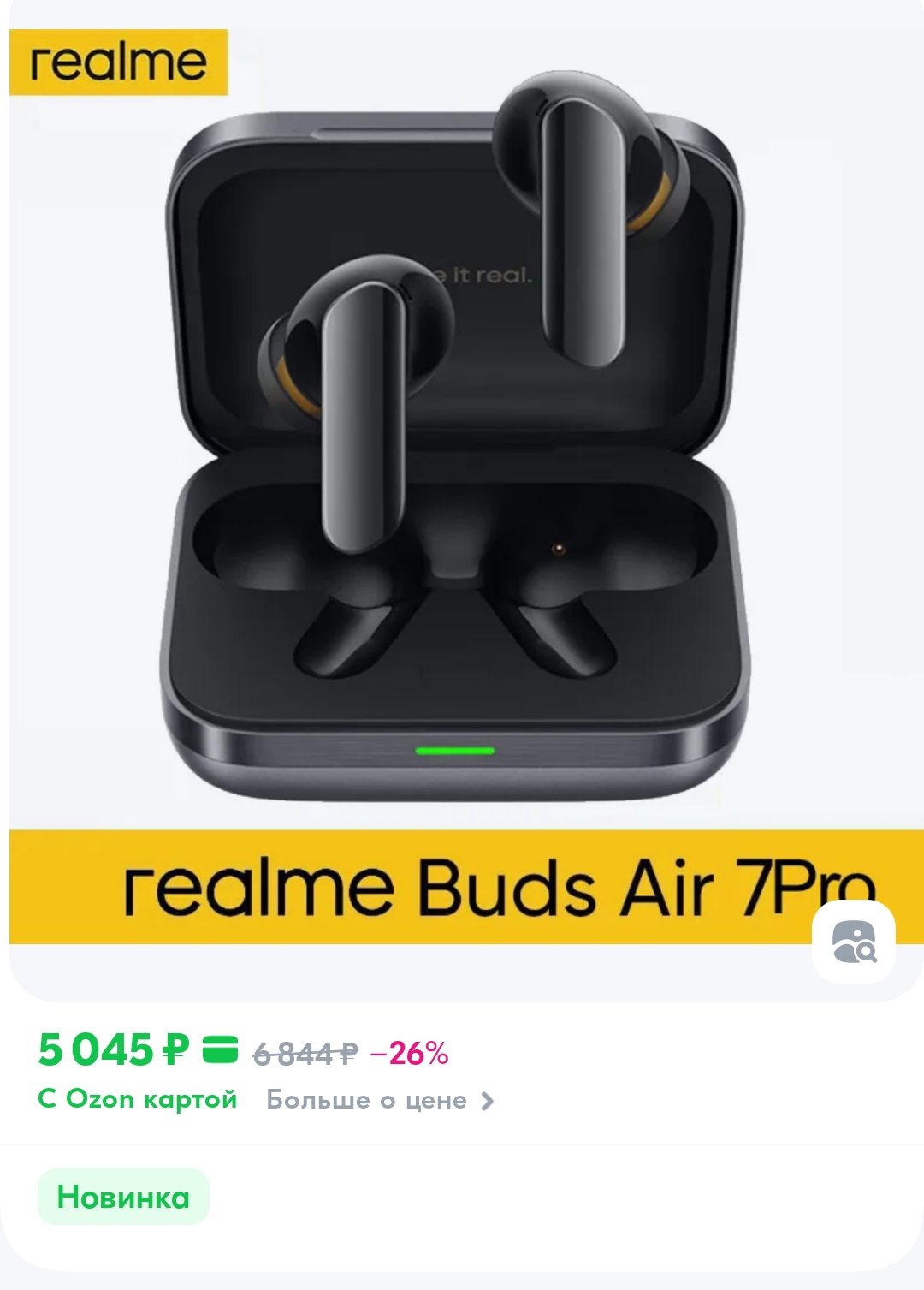The height and width of the screenshot is (1290, 924).
Task: Open the 'Больше о цене' price details
Action: click(379, 1100)
